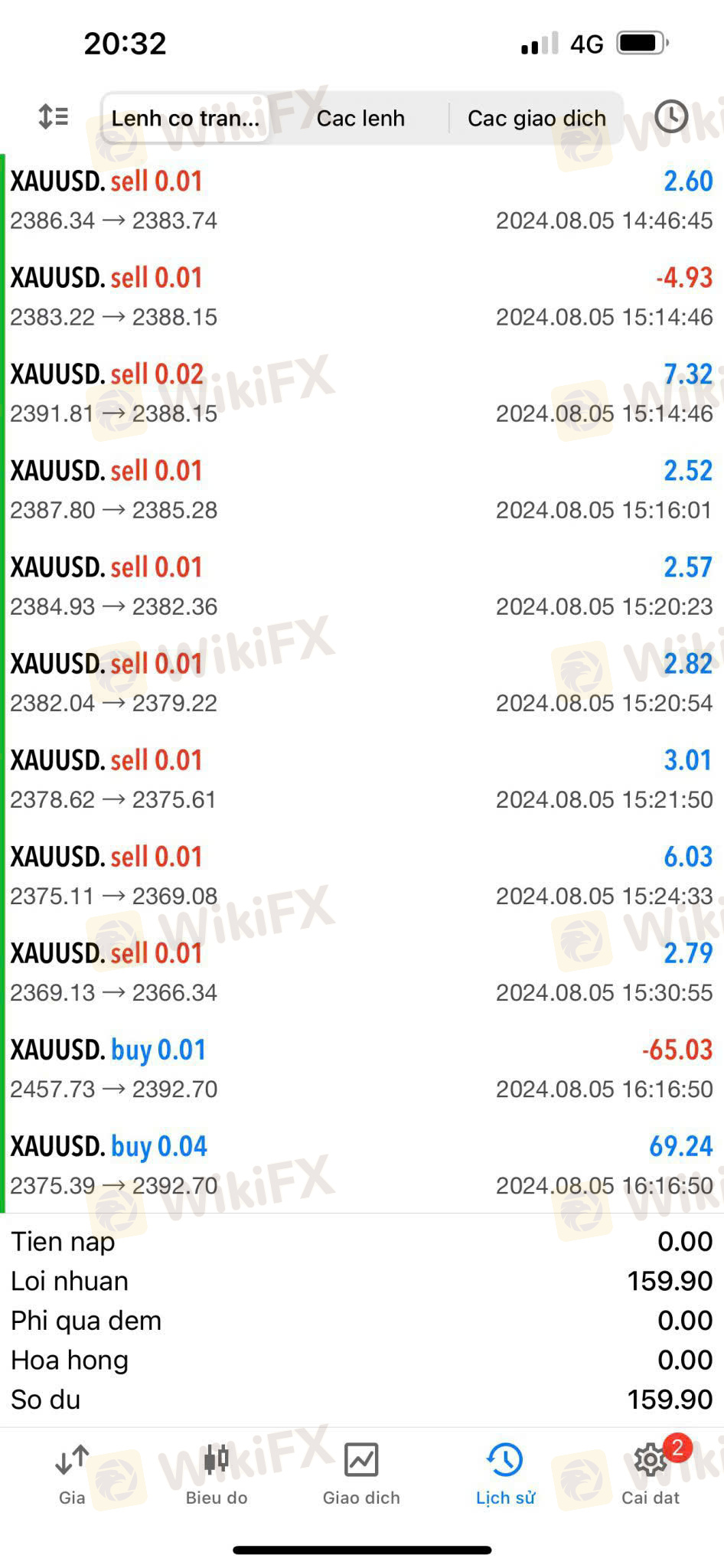Open the trade with loss -4.93

(362, 297)
